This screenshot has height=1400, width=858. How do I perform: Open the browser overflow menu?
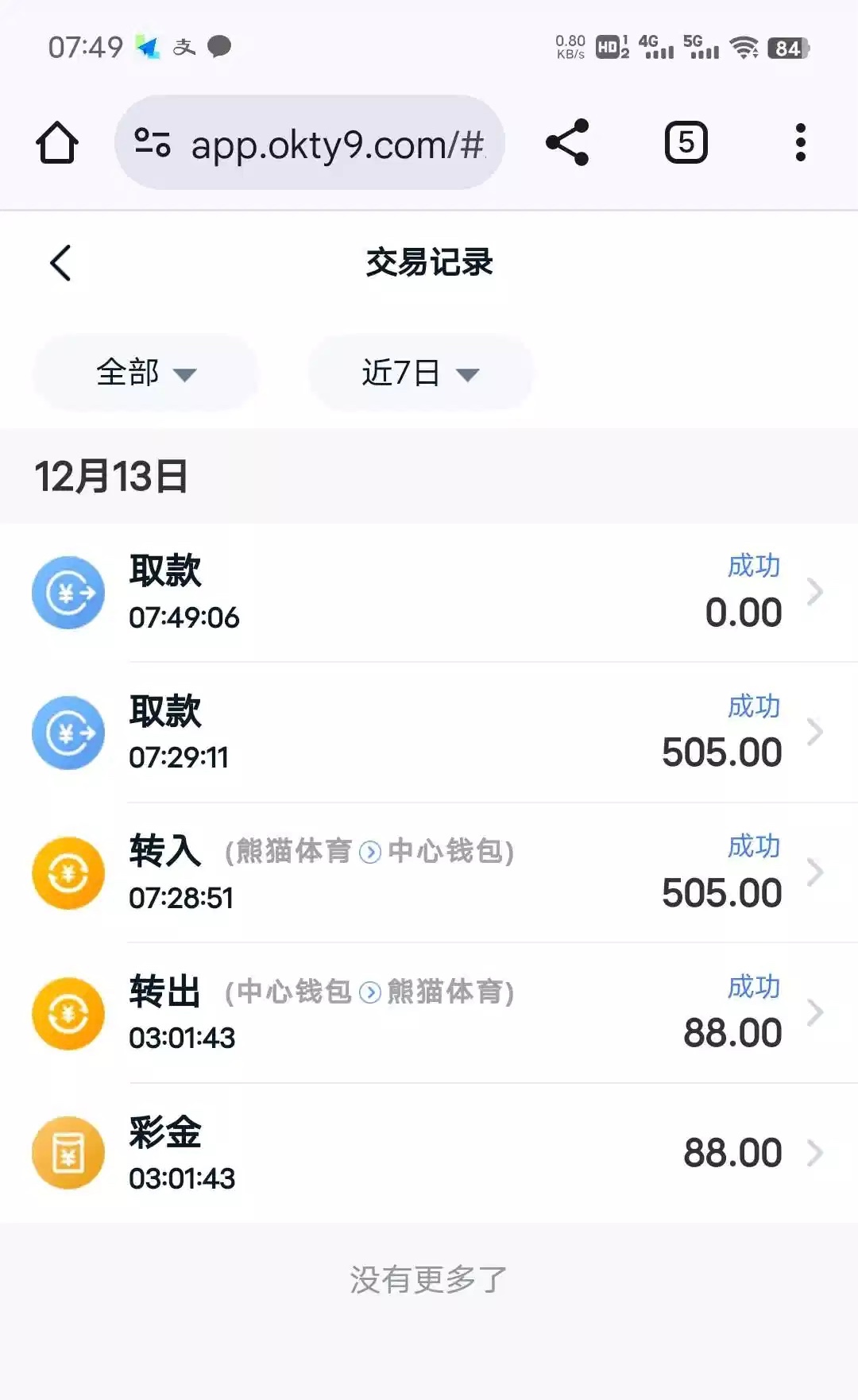[800, 143]
